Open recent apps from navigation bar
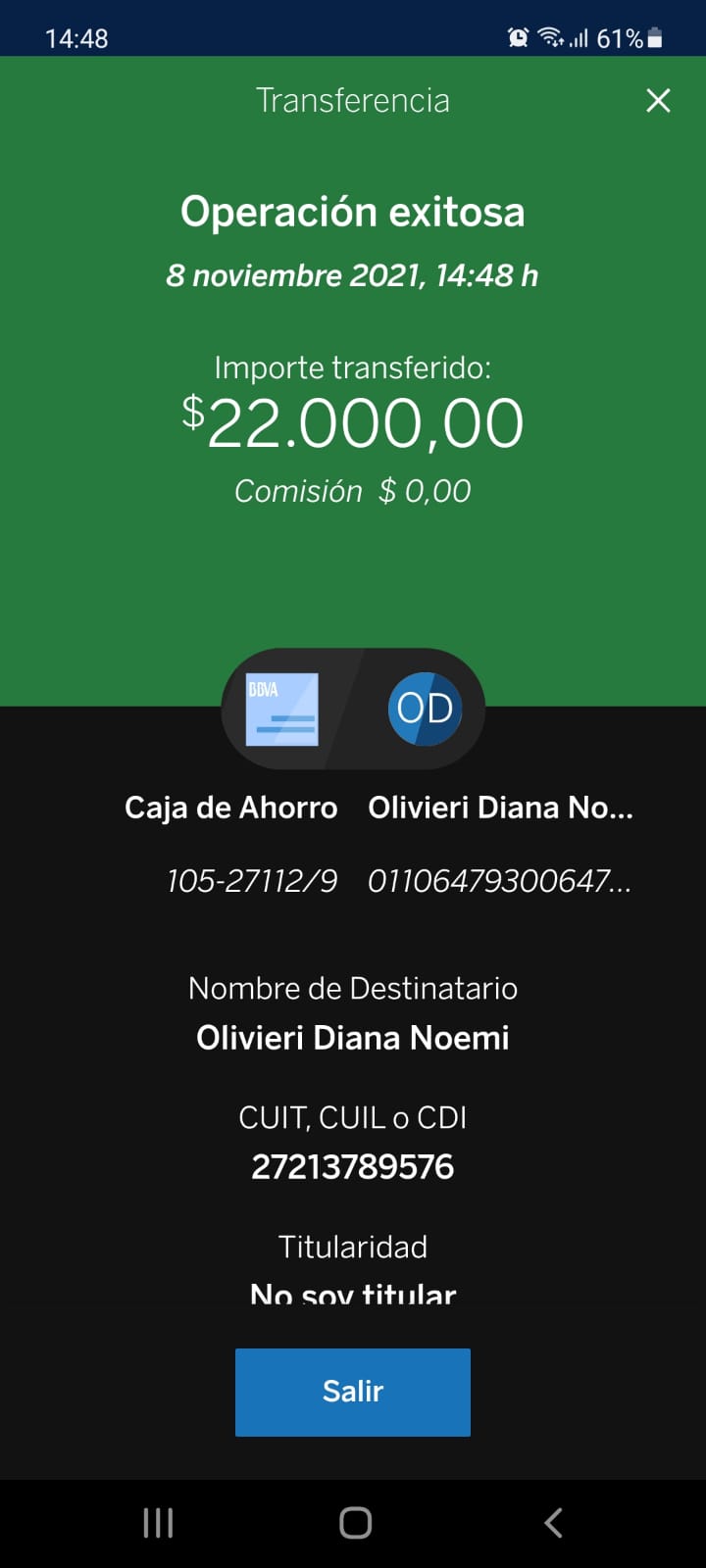 [x=158, y=1522]
